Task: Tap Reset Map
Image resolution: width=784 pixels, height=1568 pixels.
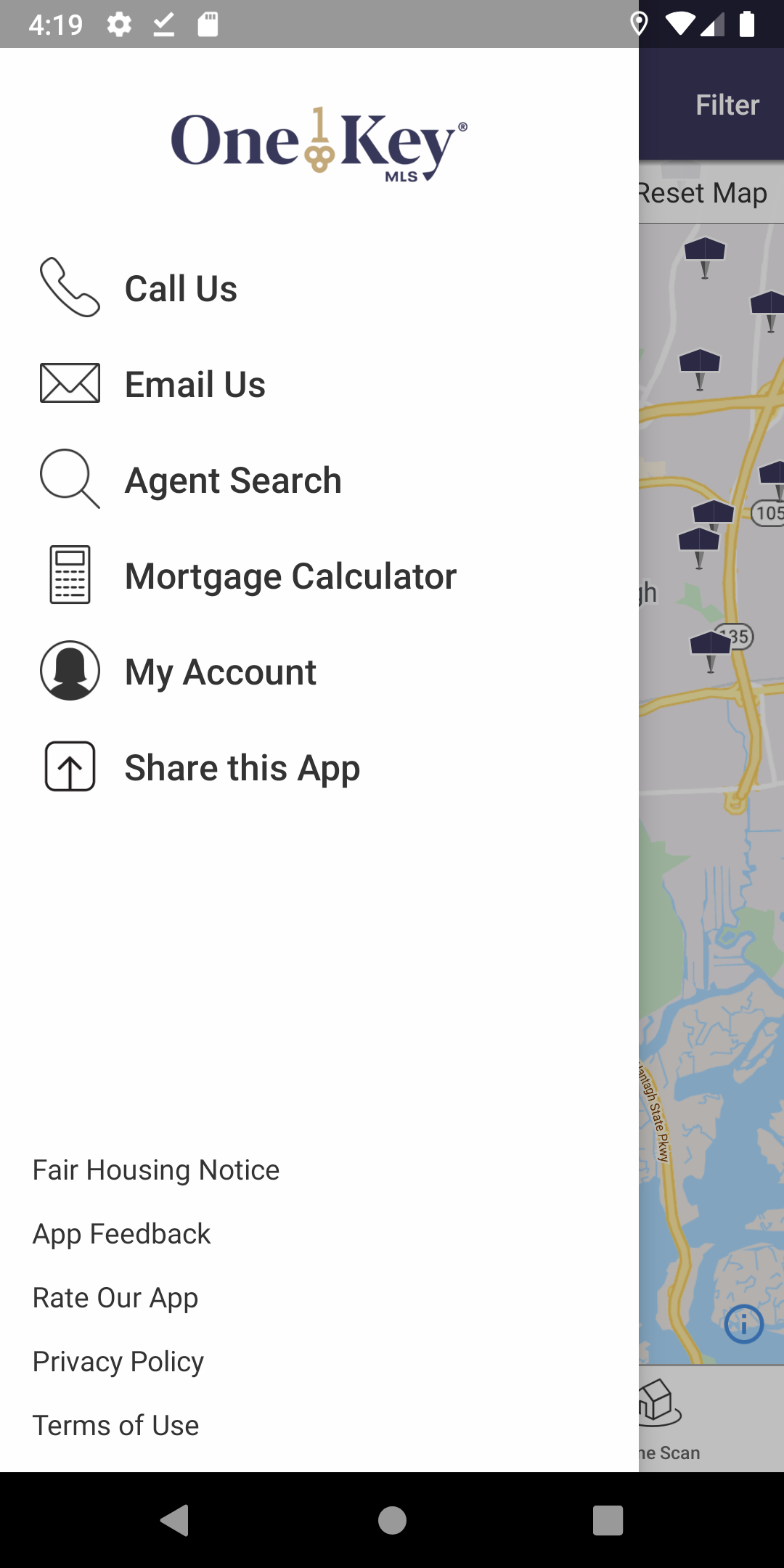Action: pos(703,193)
